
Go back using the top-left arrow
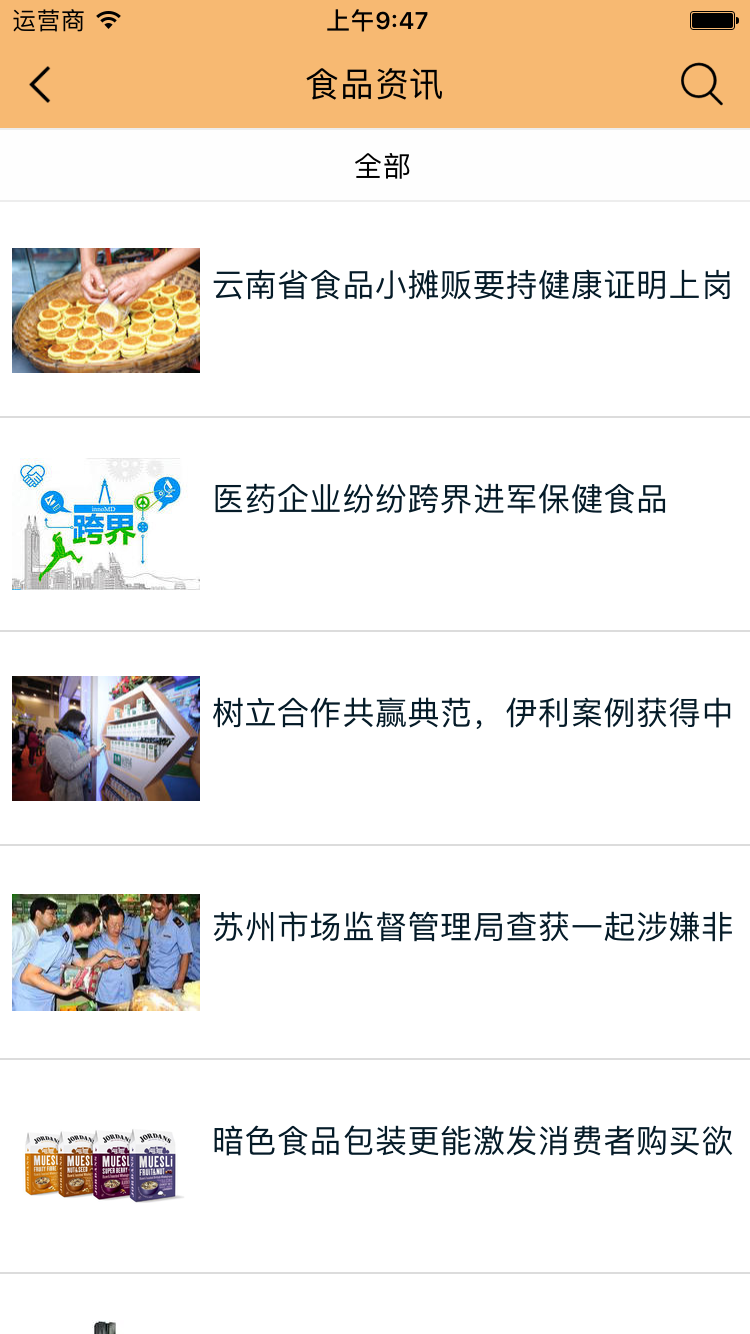[x=40, y=85]
